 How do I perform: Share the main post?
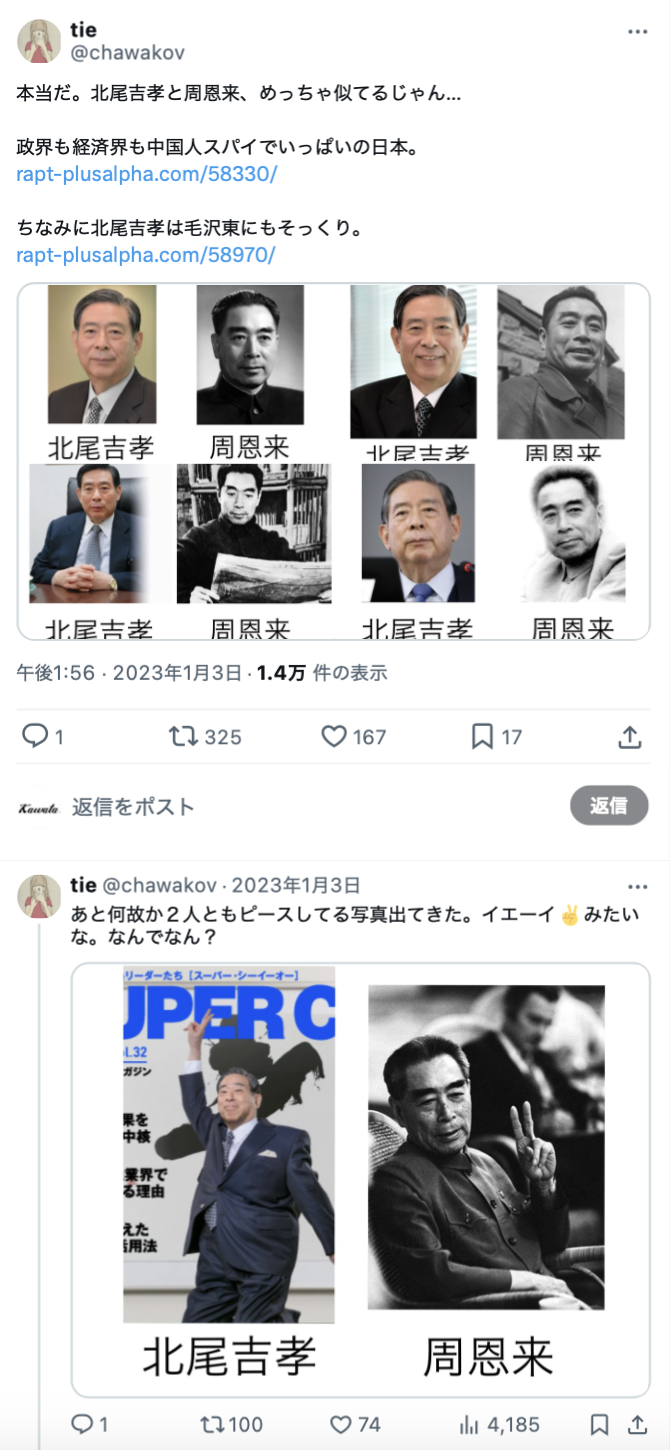[x=629, y=737]
